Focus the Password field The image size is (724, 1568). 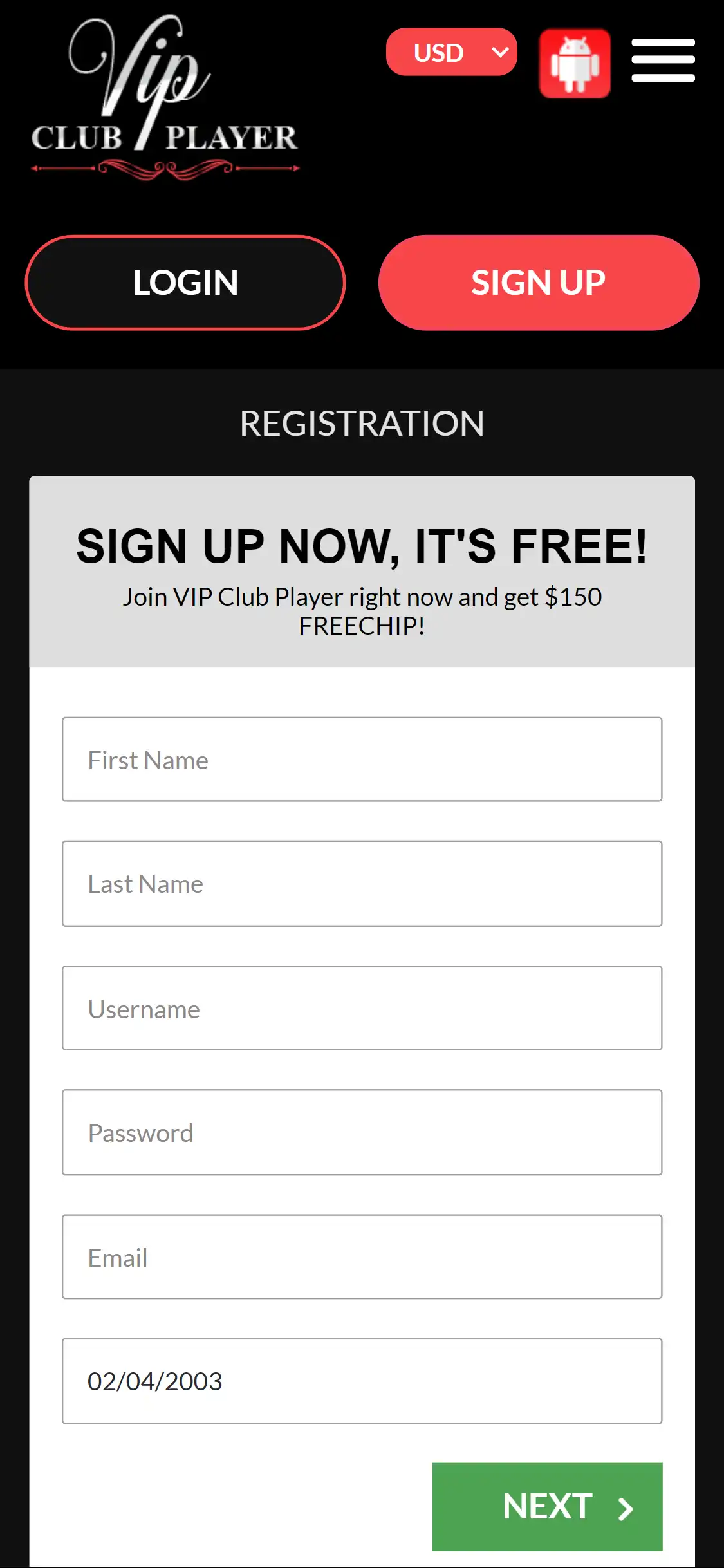(x=362, y=1132)
